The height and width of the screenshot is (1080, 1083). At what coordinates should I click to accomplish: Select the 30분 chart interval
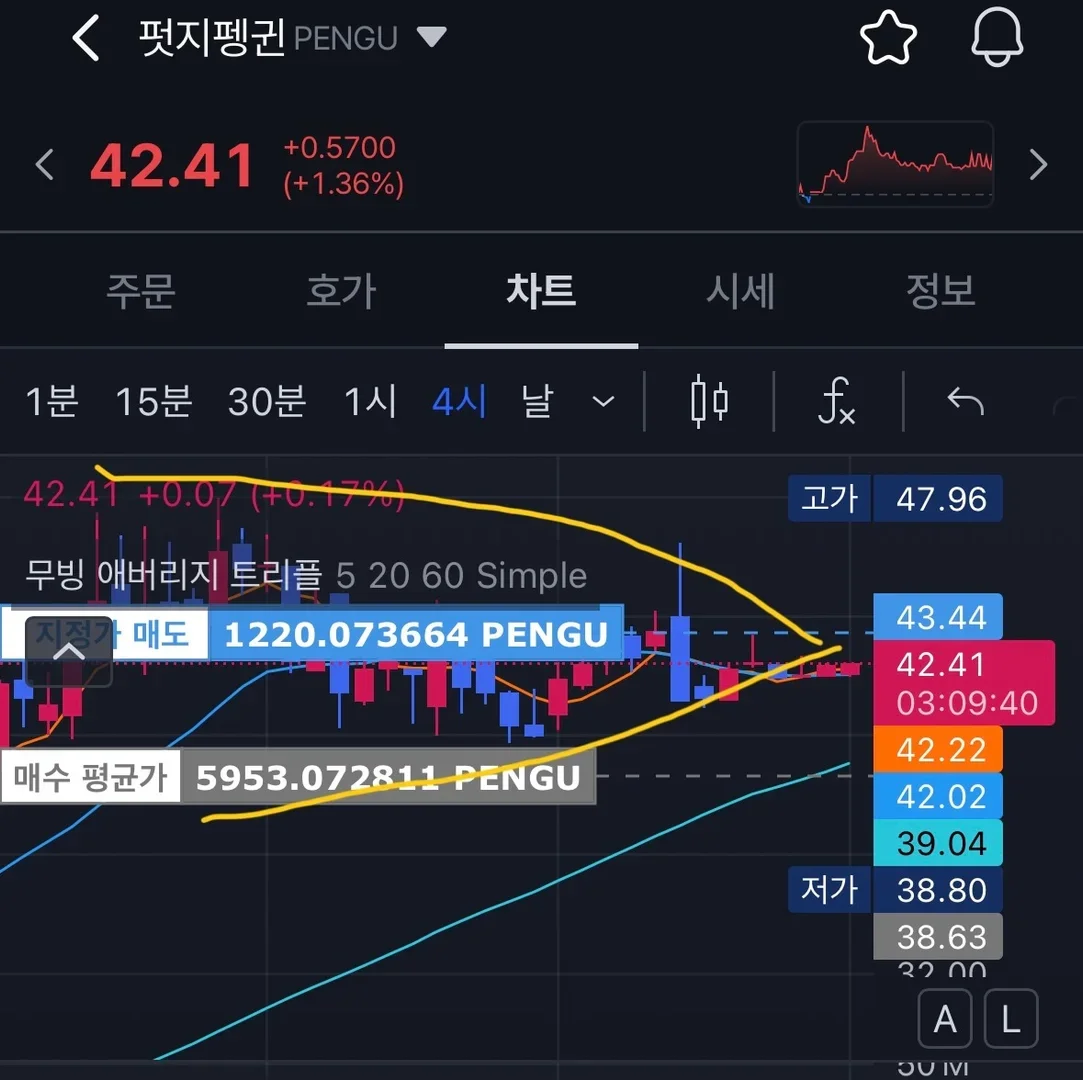266,402
